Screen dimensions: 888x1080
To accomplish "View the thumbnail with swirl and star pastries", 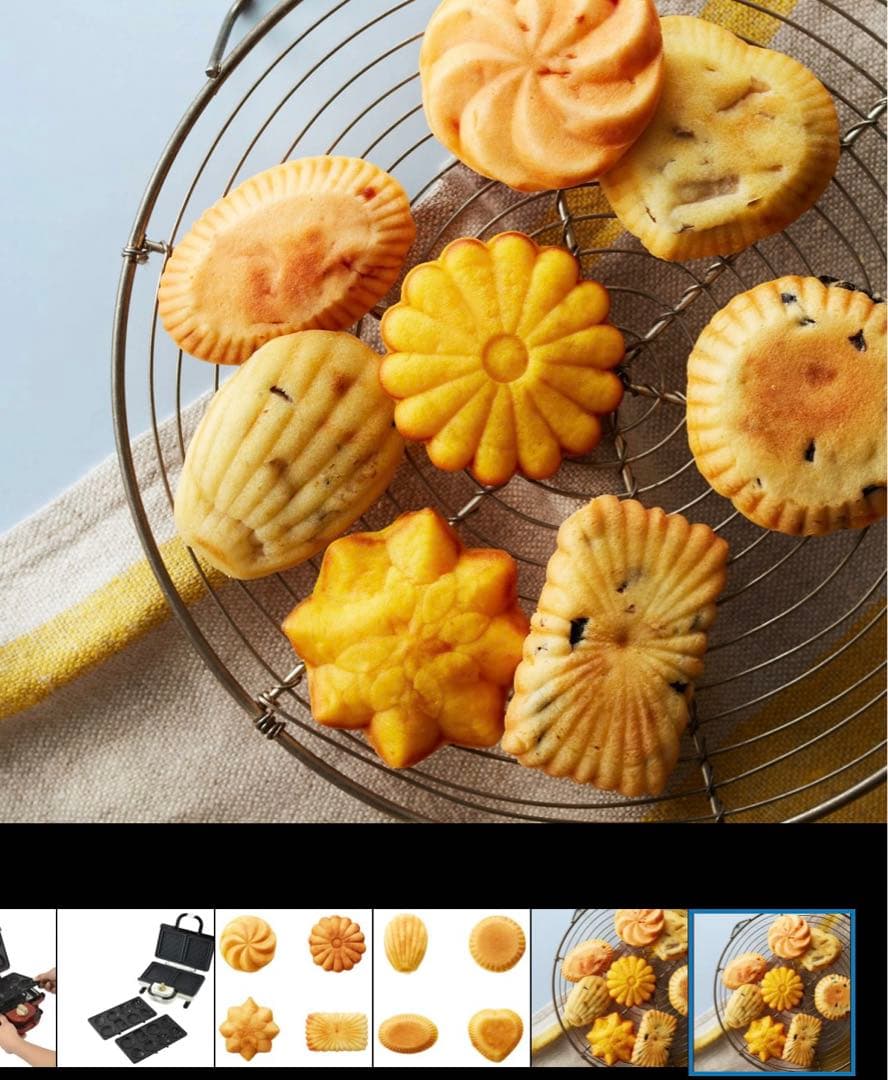I will tap(293, 988).
